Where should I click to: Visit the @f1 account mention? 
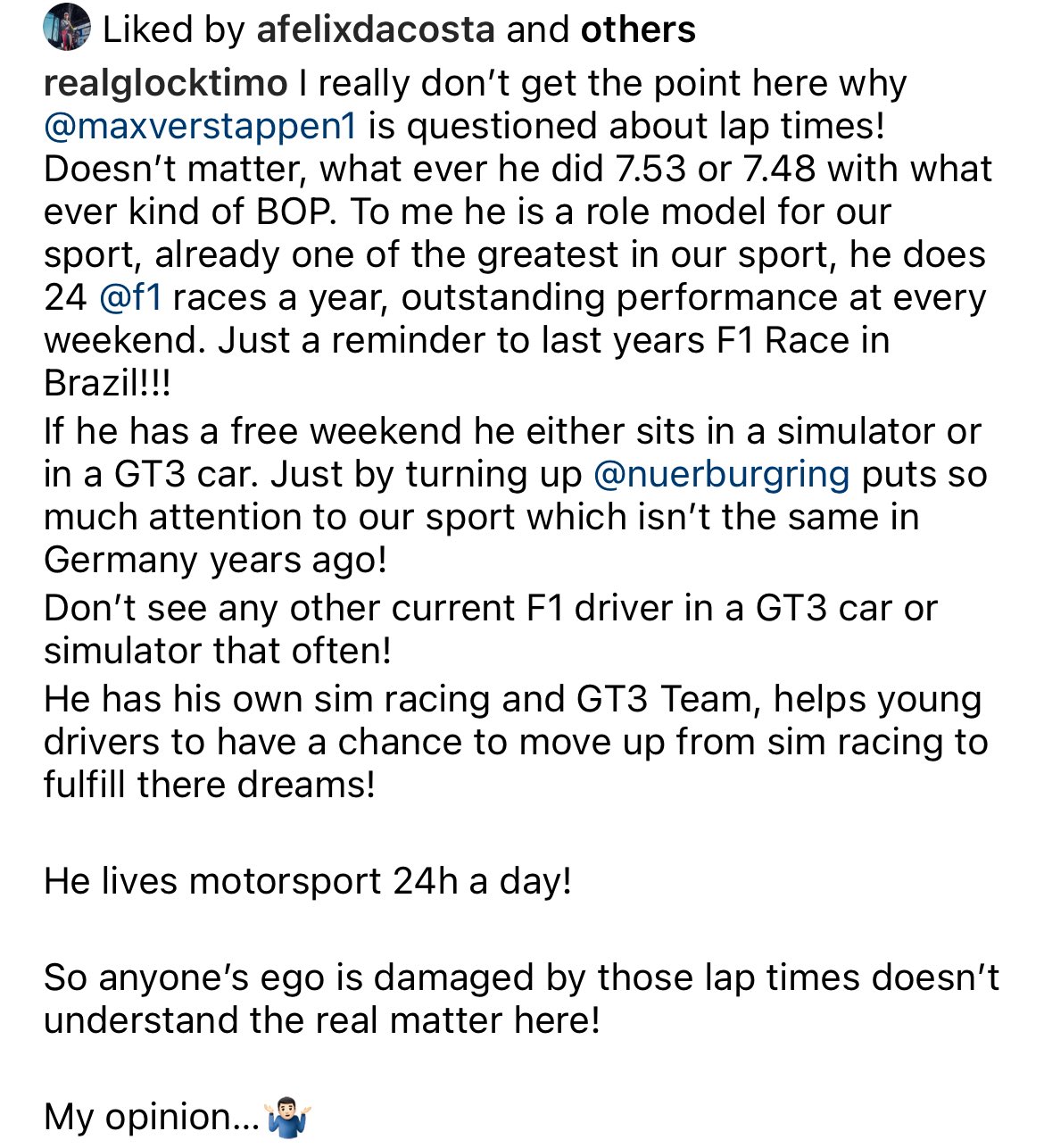click(x=130, y=298)
